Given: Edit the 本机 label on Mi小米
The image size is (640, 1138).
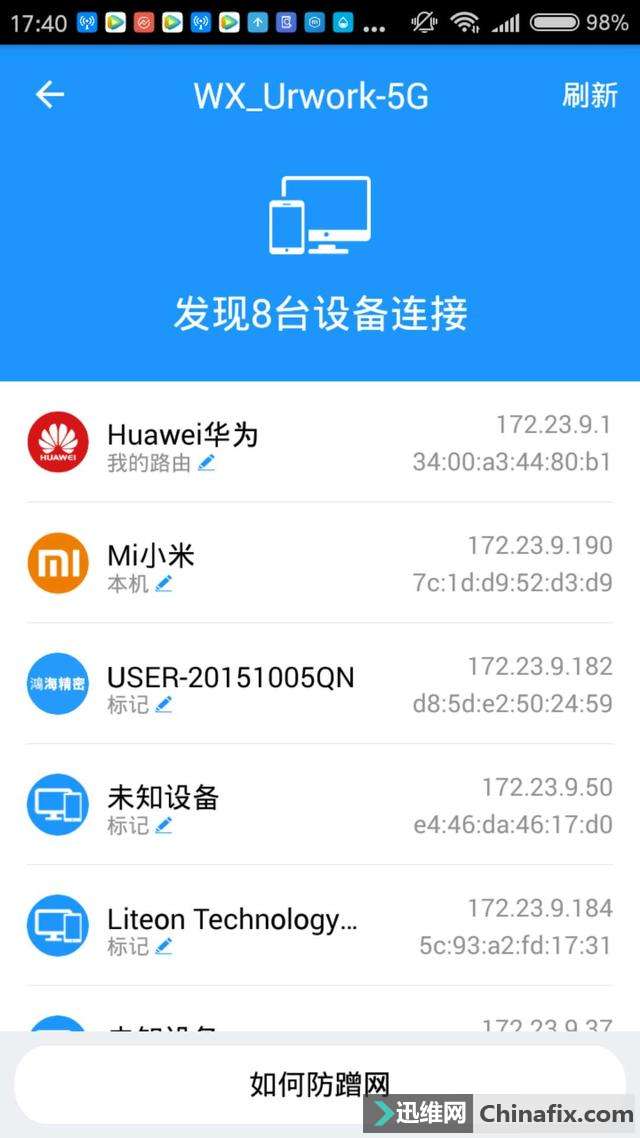Looking at the screenshot, I should [164, 584].
